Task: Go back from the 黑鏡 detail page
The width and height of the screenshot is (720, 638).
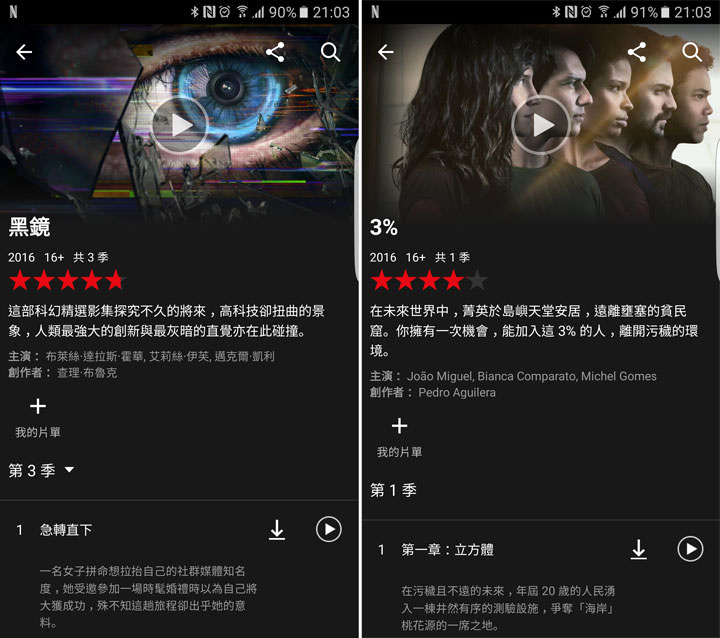Action: click(25, 52)
